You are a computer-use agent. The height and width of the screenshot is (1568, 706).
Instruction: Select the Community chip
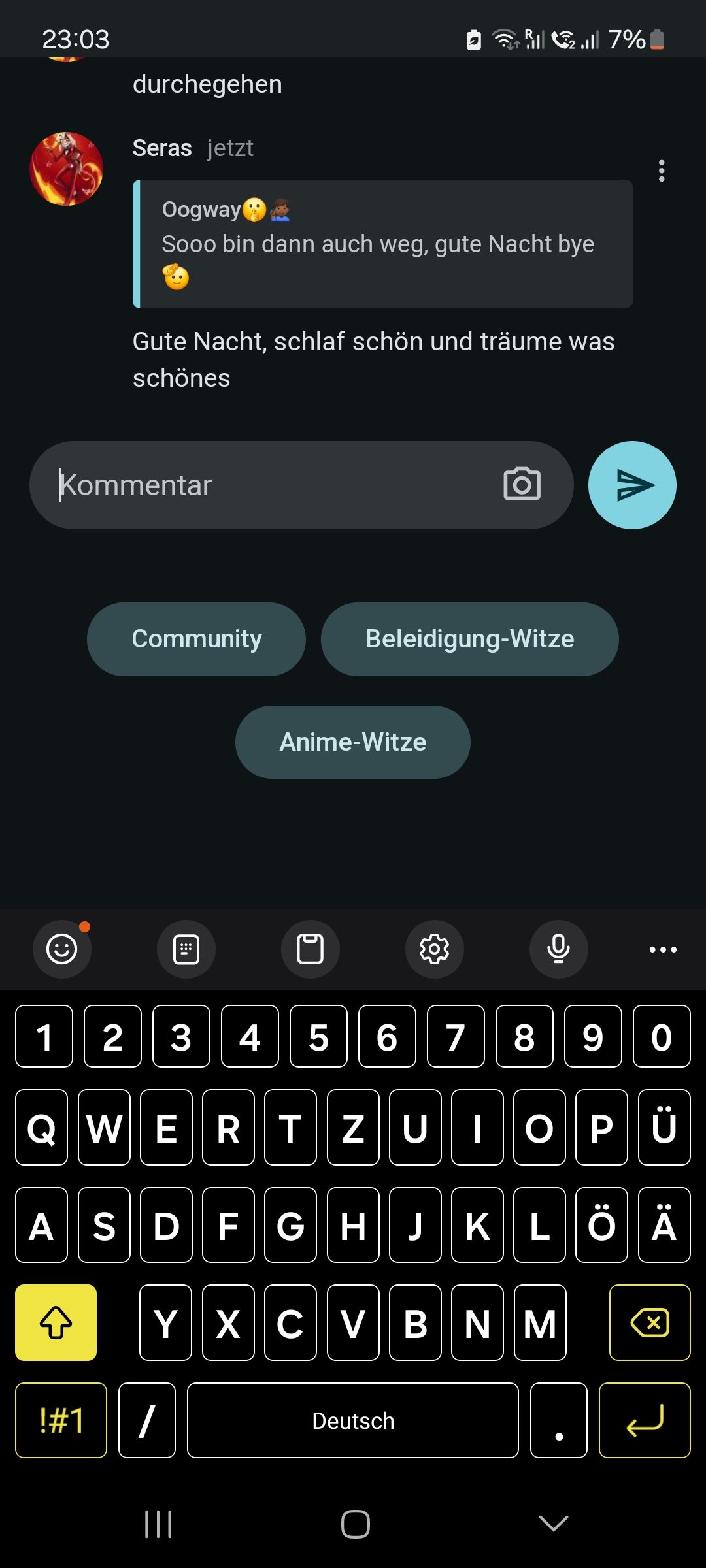[196, 639]
